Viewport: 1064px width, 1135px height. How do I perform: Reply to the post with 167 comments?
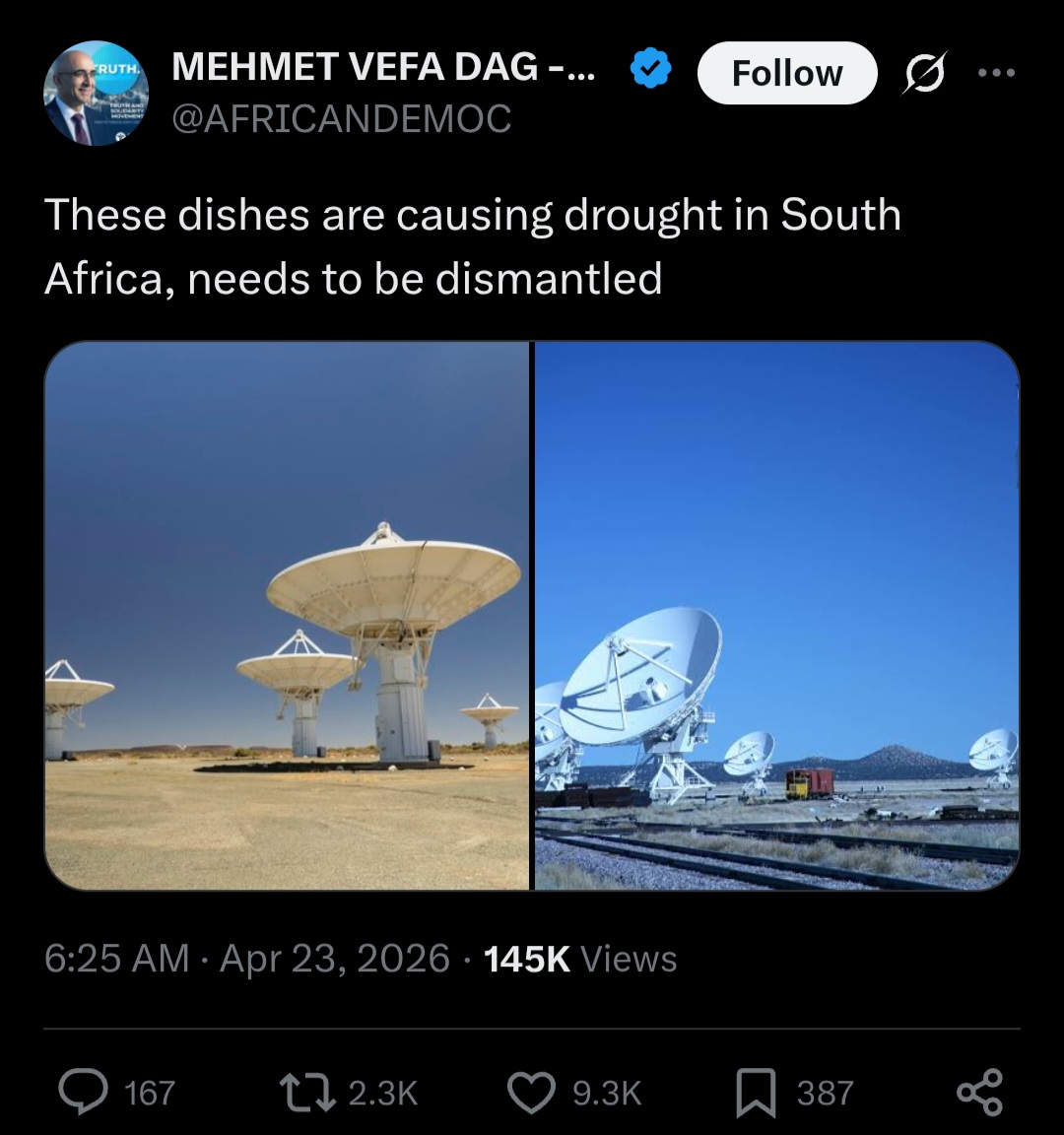(117, 1093)
